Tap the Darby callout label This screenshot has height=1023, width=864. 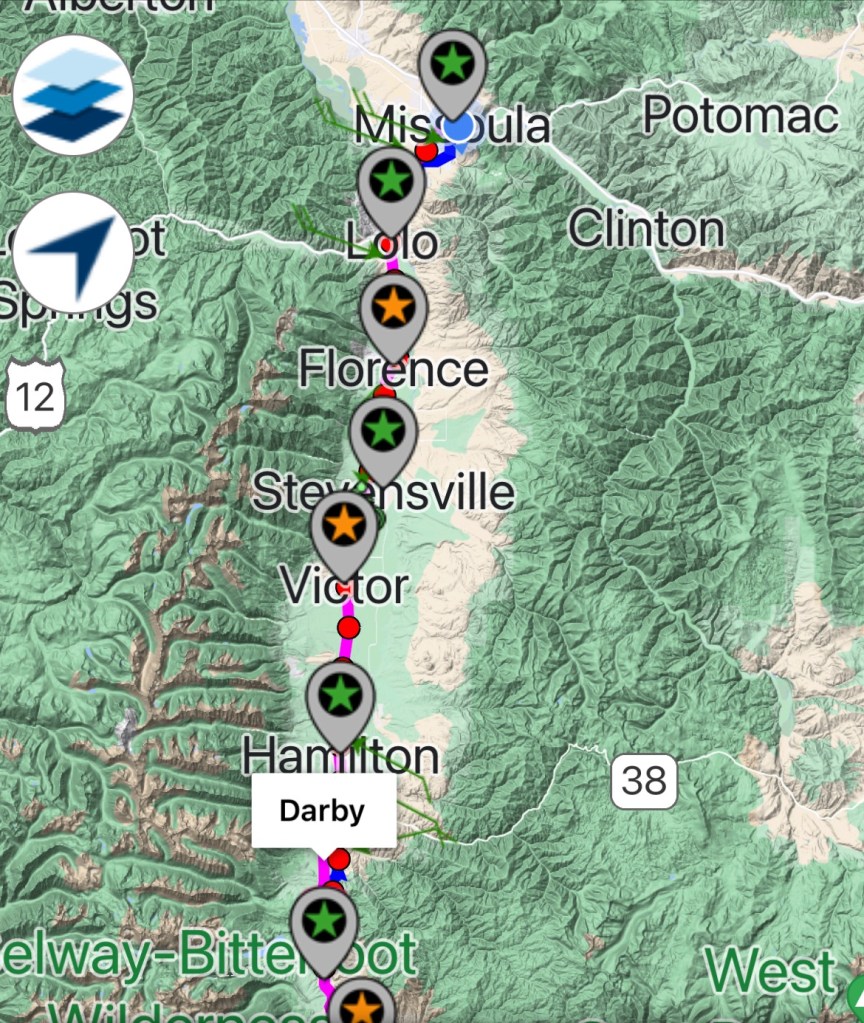(x=322, y=811)
